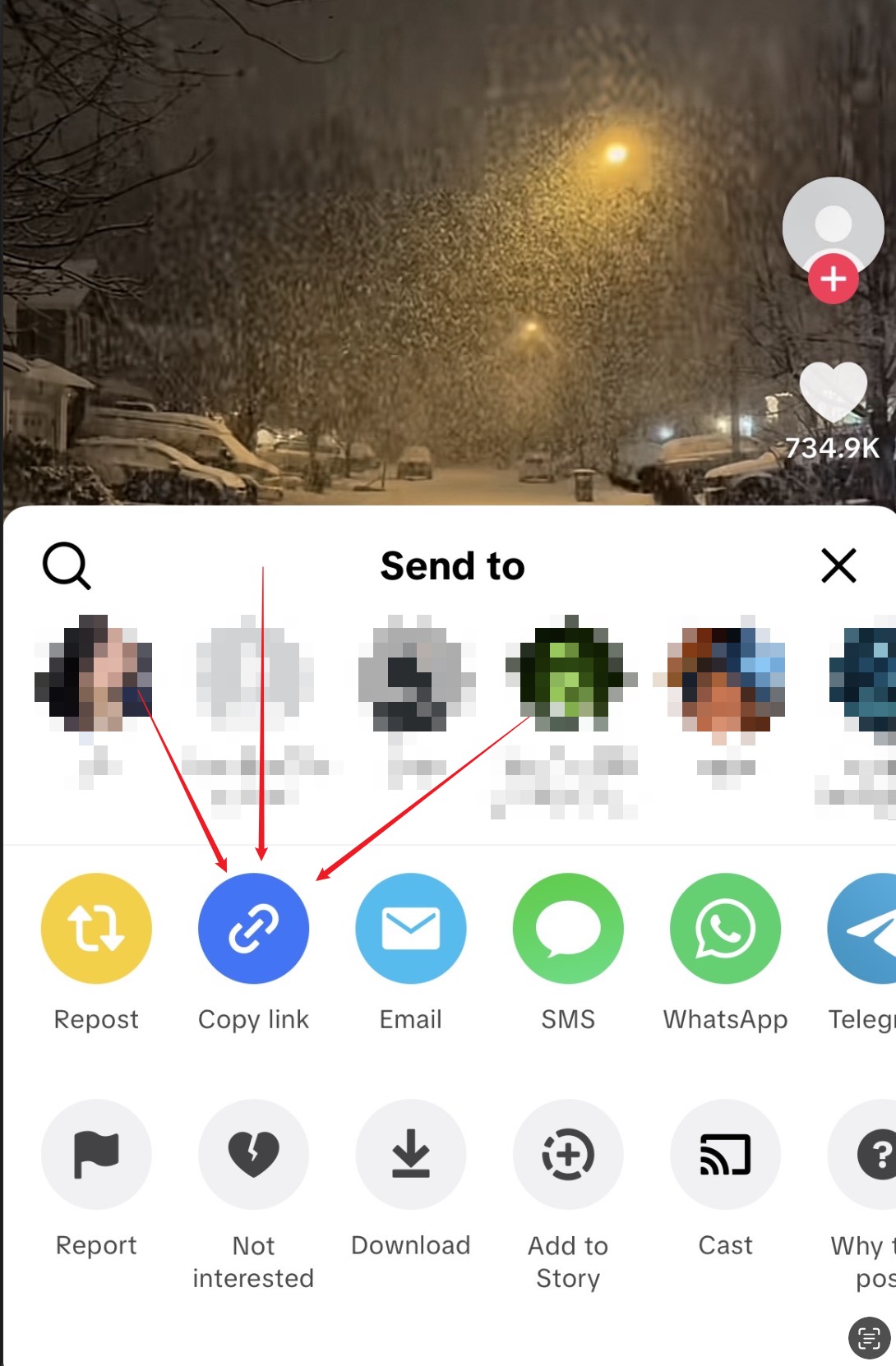Share the video via SMS

568,929
